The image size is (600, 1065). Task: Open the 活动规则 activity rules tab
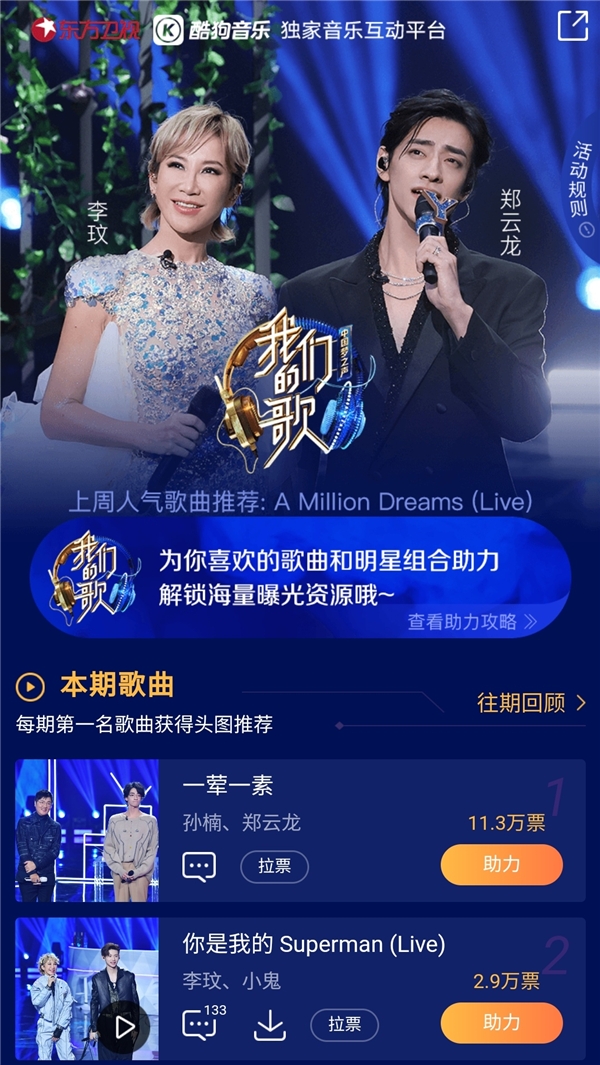pyautogui.click(x=581, y=187)
